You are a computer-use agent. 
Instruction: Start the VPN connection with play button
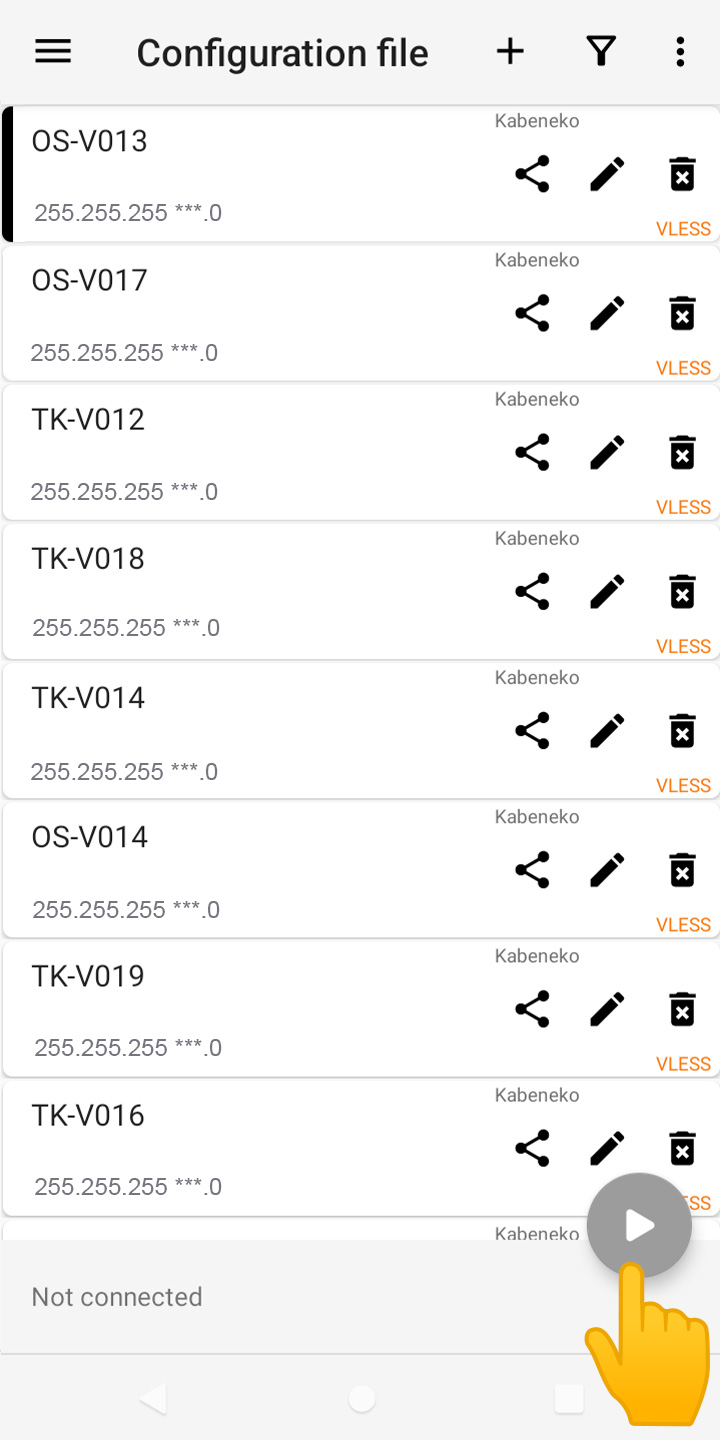coord(639,1224)
